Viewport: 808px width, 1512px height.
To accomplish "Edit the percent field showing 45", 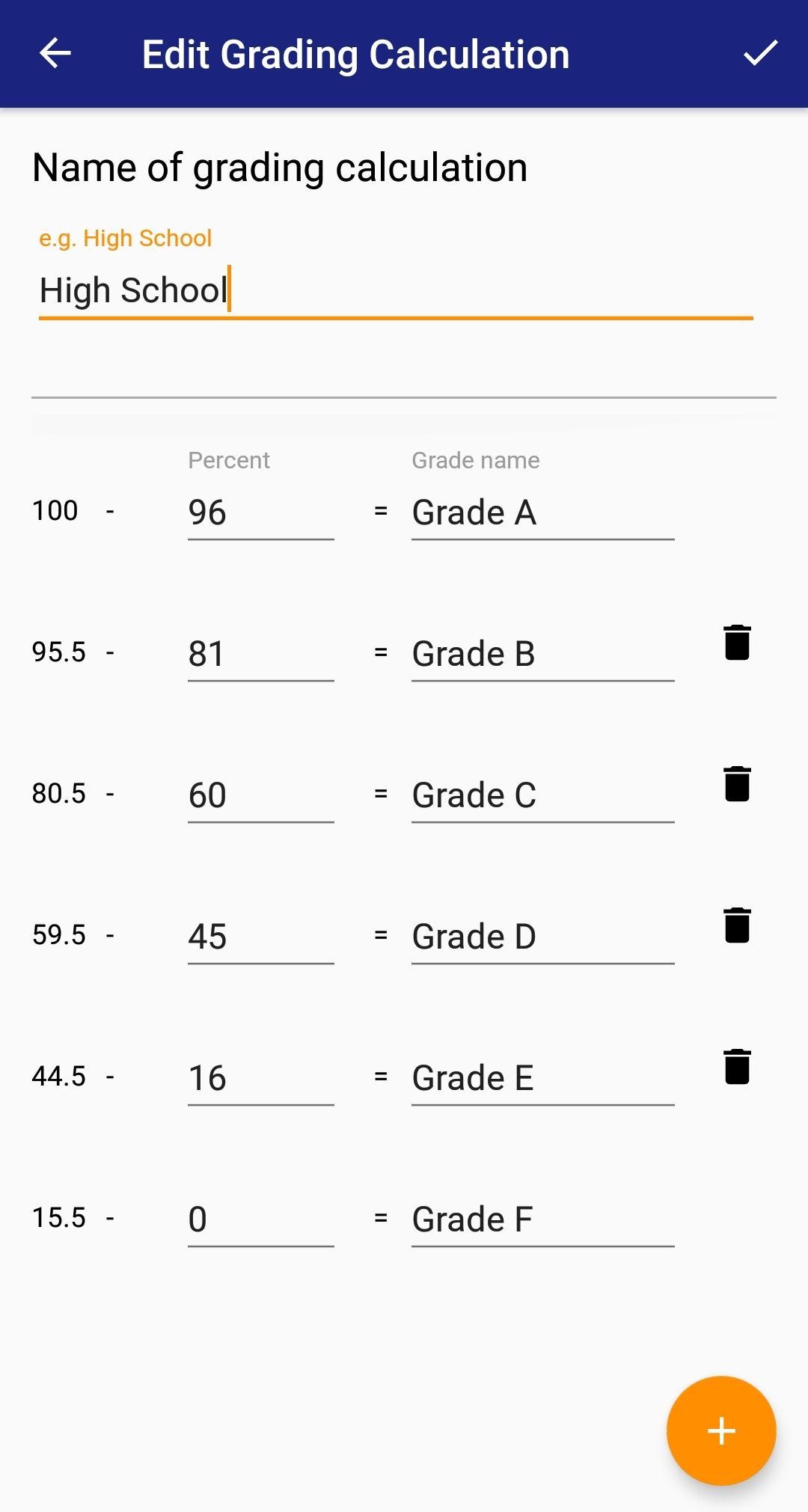I will point(260,937).
